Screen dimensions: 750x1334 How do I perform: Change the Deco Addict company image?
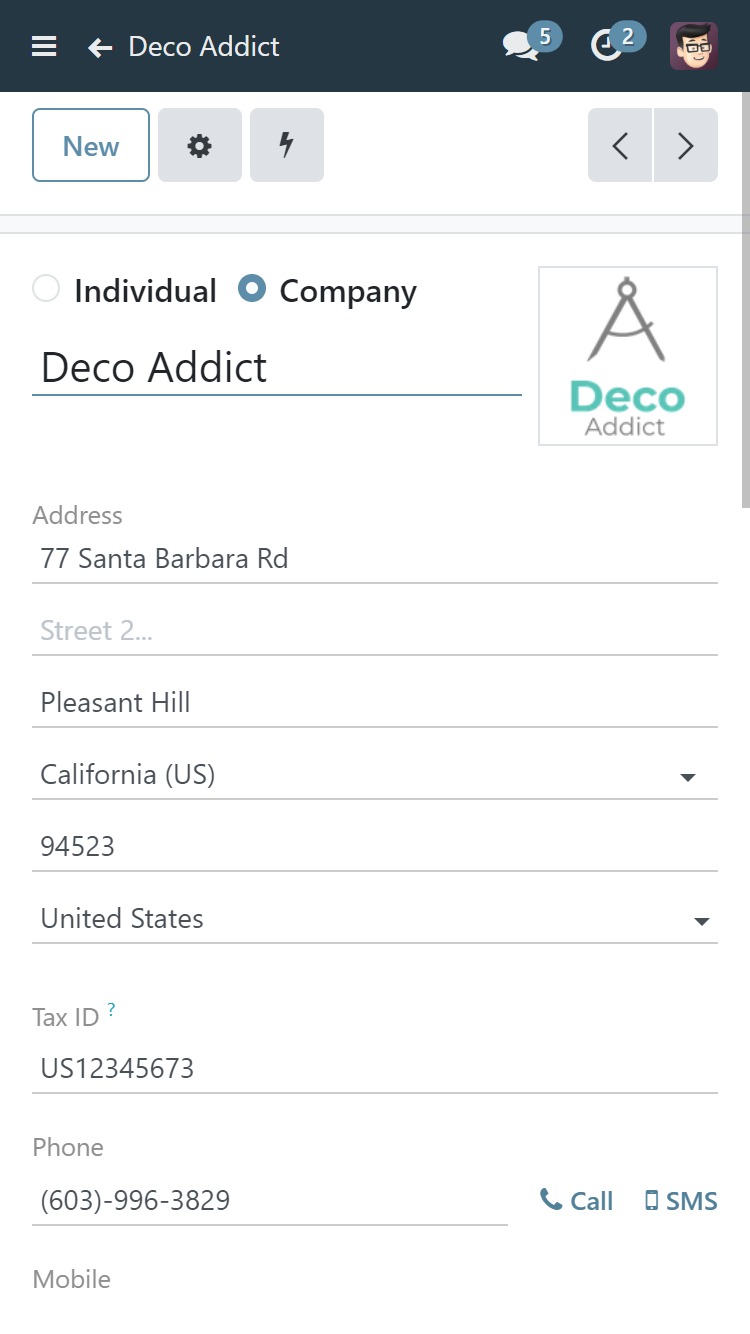click(x=628, y=356)
